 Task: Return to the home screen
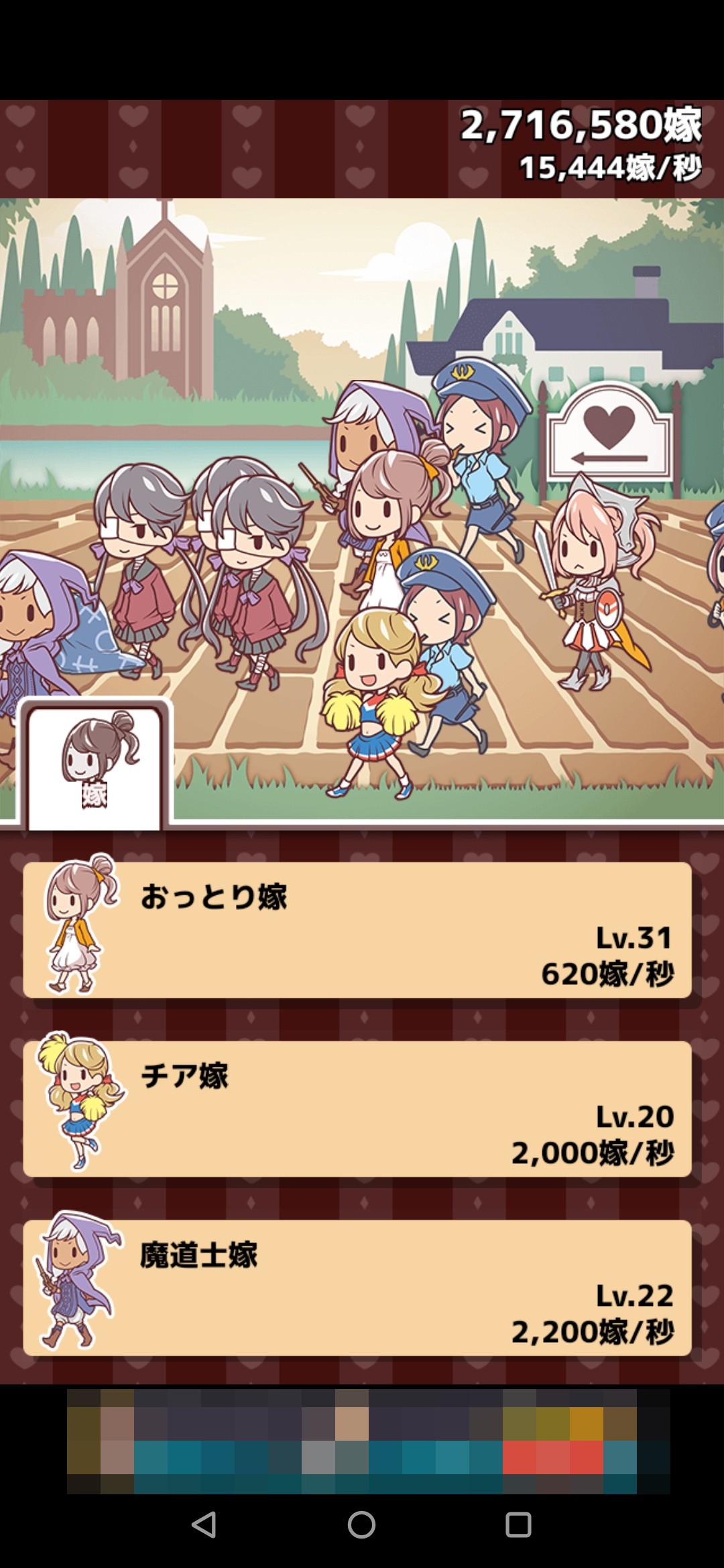pyautogui.click(x=361, y=1524)
